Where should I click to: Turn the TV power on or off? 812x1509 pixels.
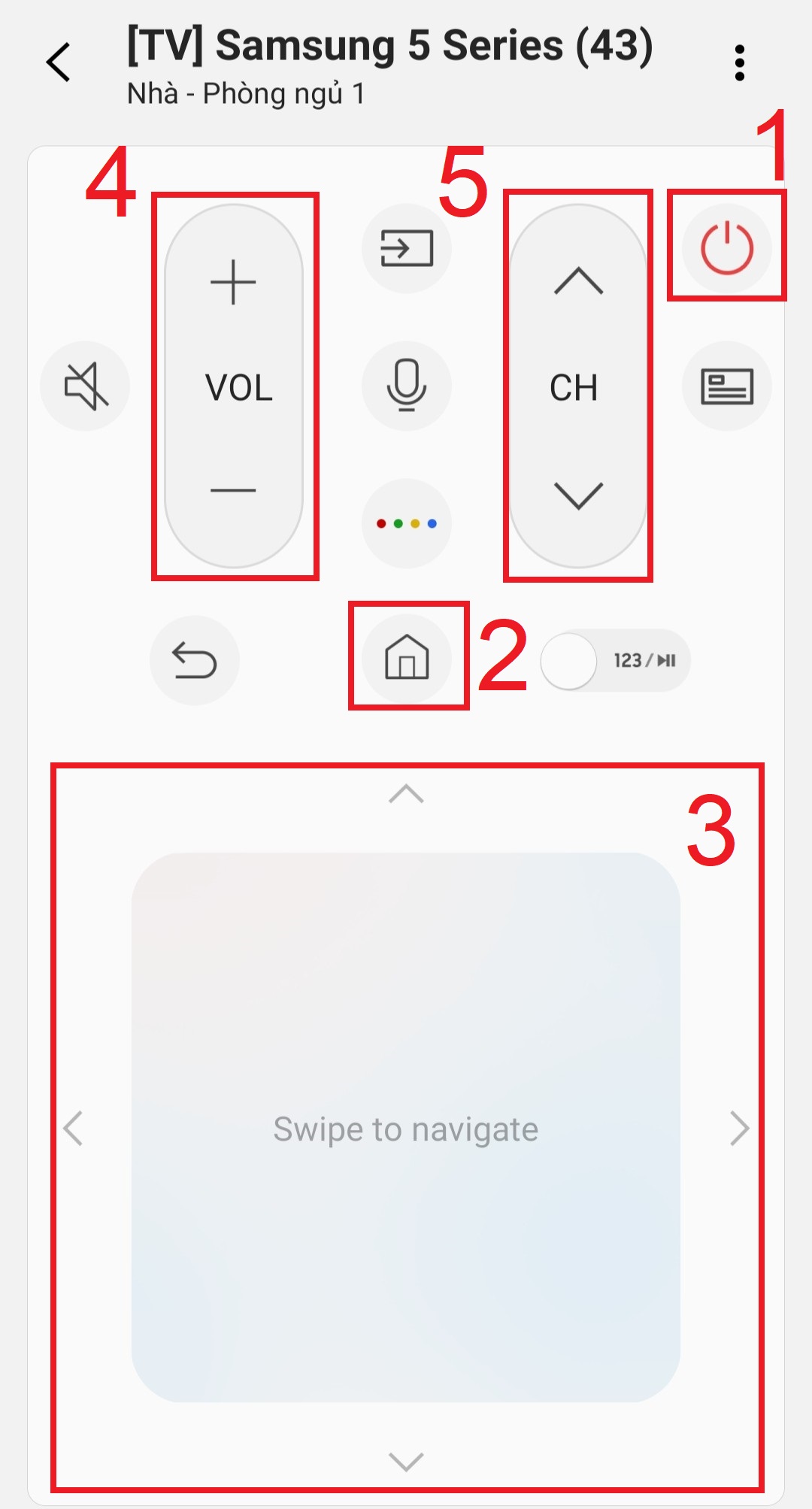tap(727, 248)
